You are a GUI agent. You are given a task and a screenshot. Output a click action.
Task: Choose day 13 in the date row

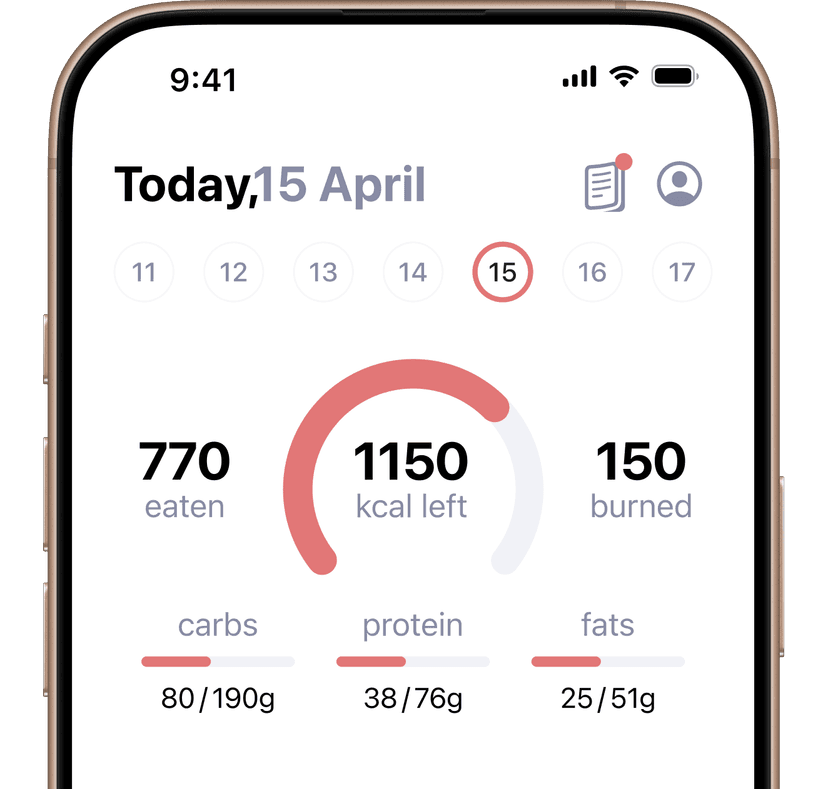coord(323,272)
